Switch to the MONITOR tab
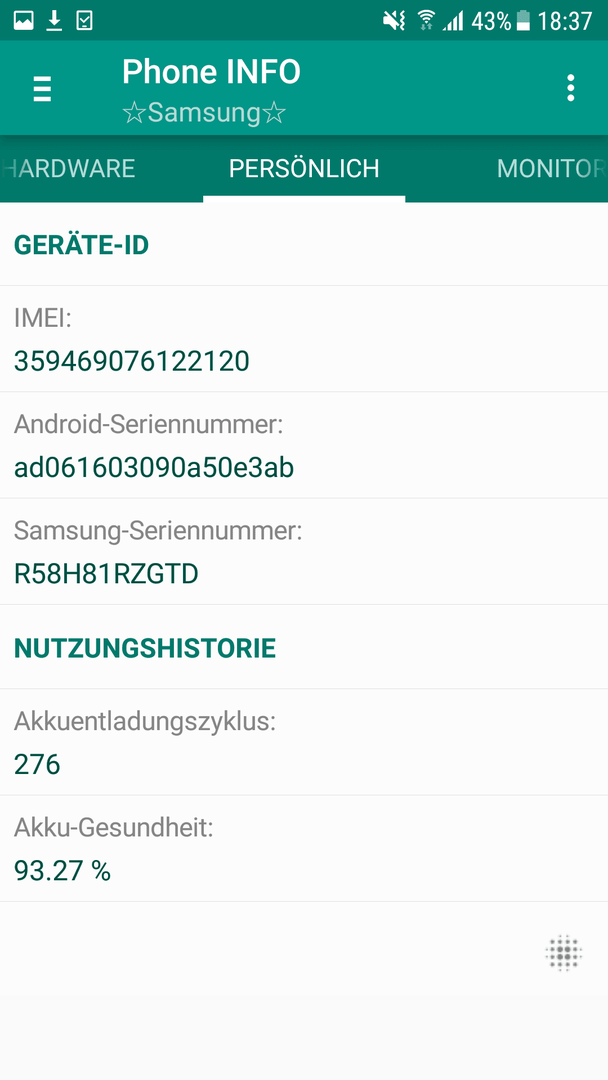The image size is (608, 1080). [552, 169]
